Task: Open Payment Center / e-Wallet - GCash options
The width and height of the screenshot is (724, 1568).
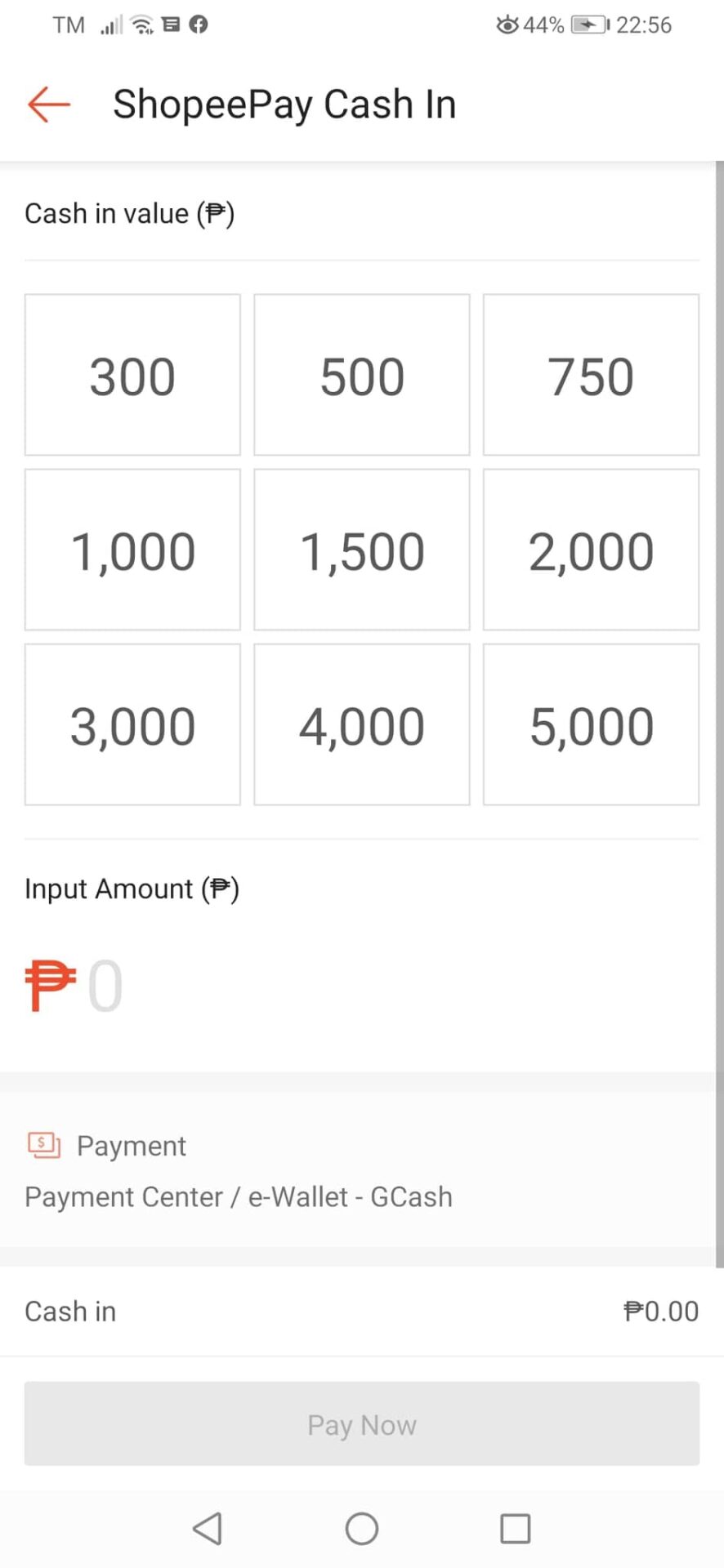Action: pyautogui.click(x=239, y=1196)
